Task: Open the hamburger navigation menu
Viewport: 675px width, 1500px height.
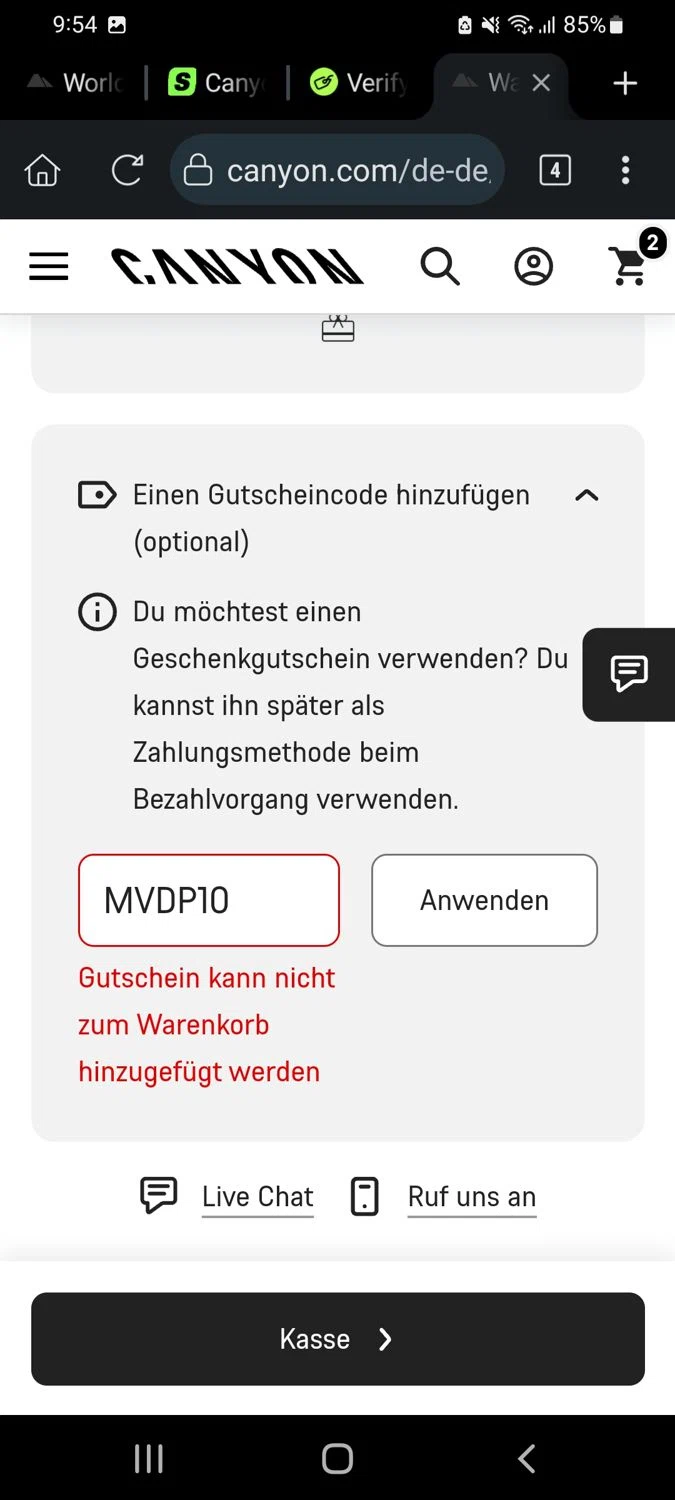Action: click(48, 267)
